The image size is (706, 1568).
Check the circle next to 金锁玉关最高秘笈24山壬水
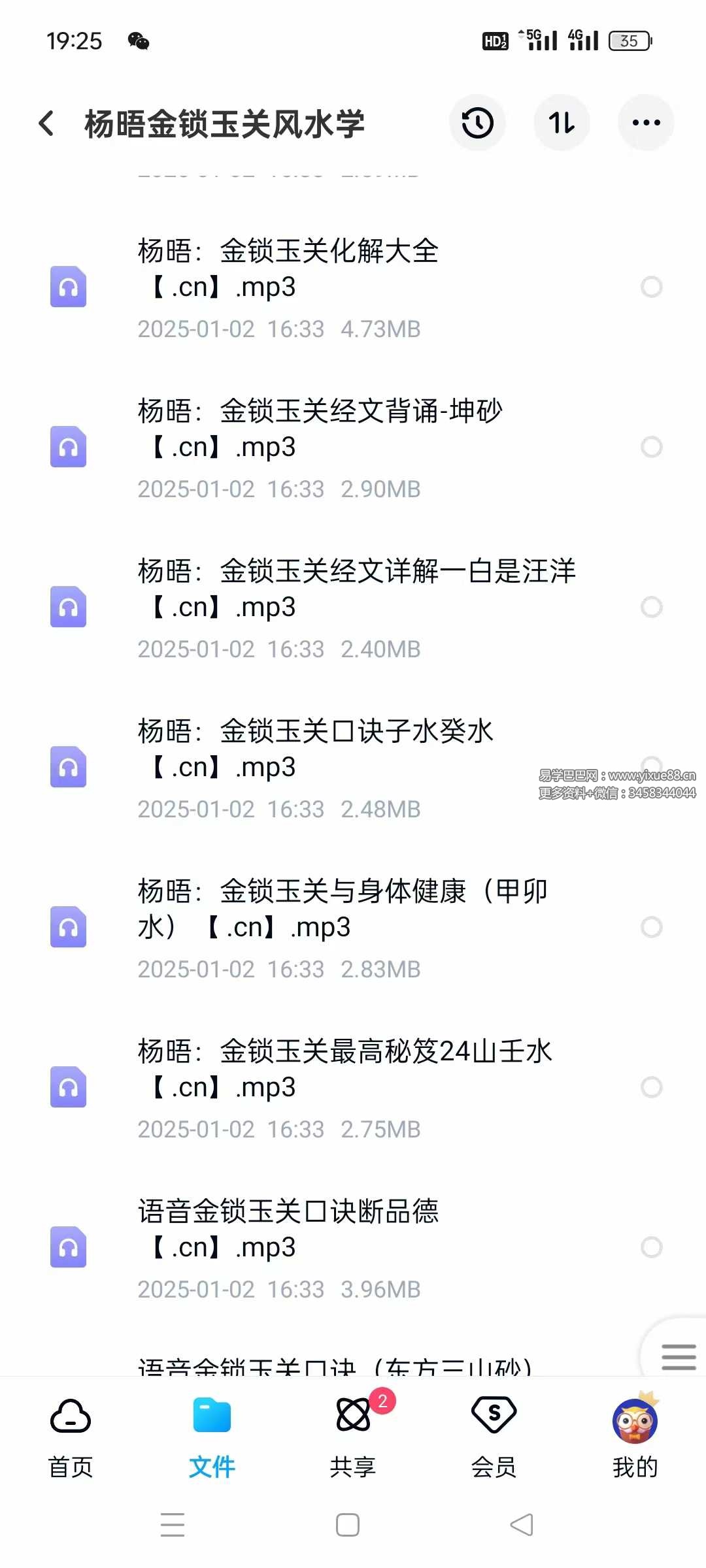coord(651,1087)
